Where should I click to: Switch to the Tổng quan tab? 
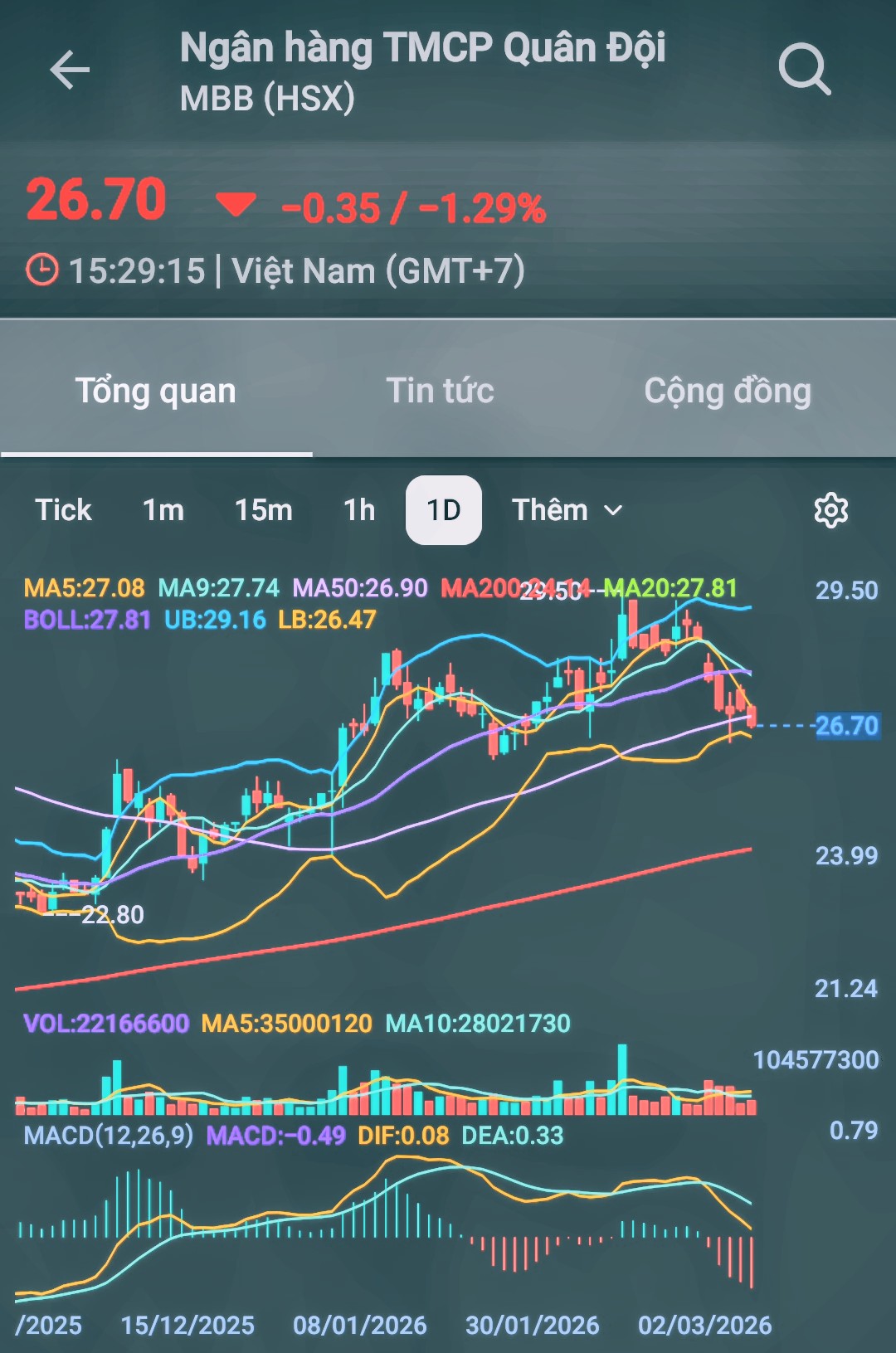point(156,391)
